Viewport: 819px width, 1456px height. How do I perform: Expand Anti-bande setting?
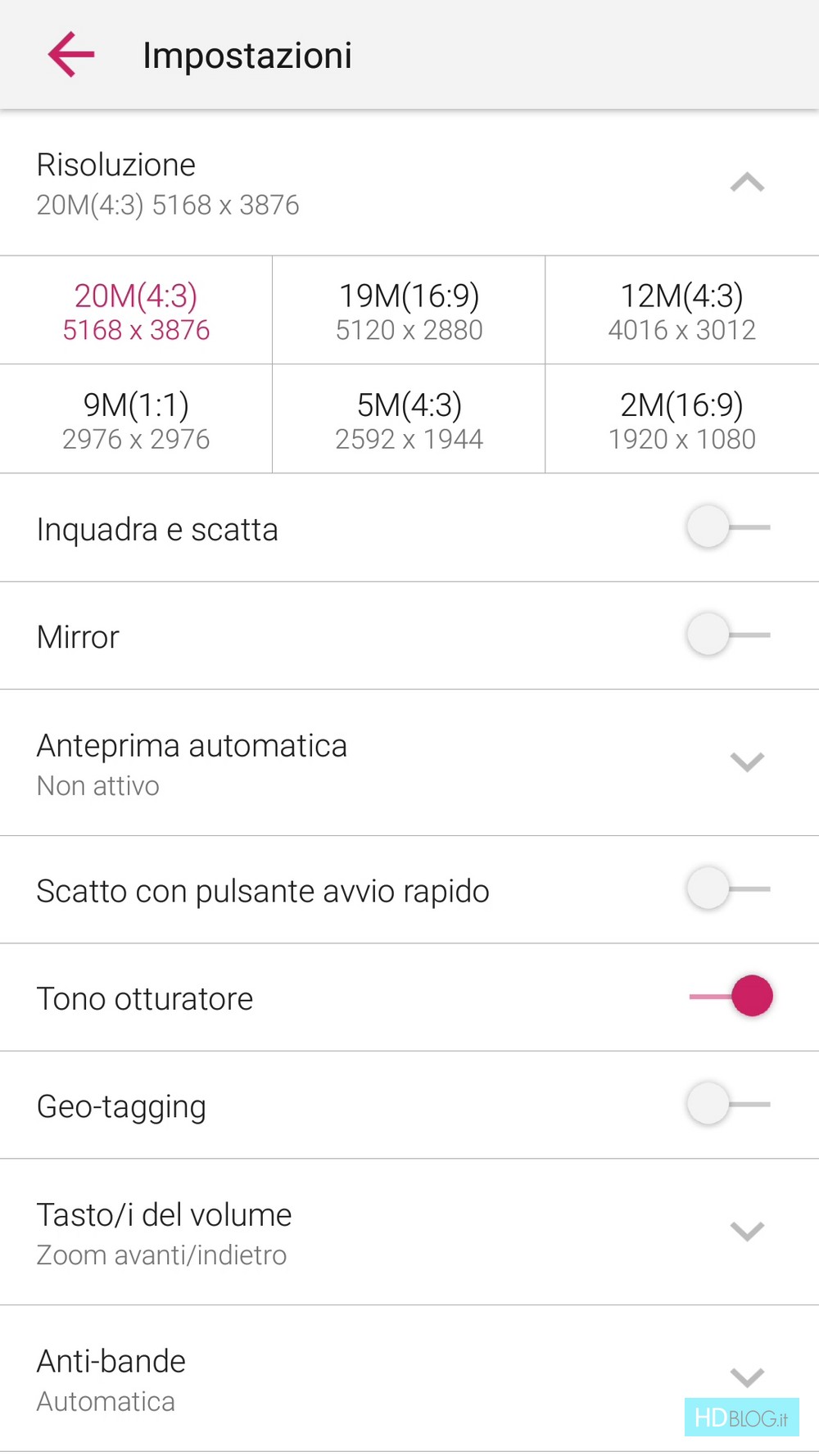[747, 1377]
